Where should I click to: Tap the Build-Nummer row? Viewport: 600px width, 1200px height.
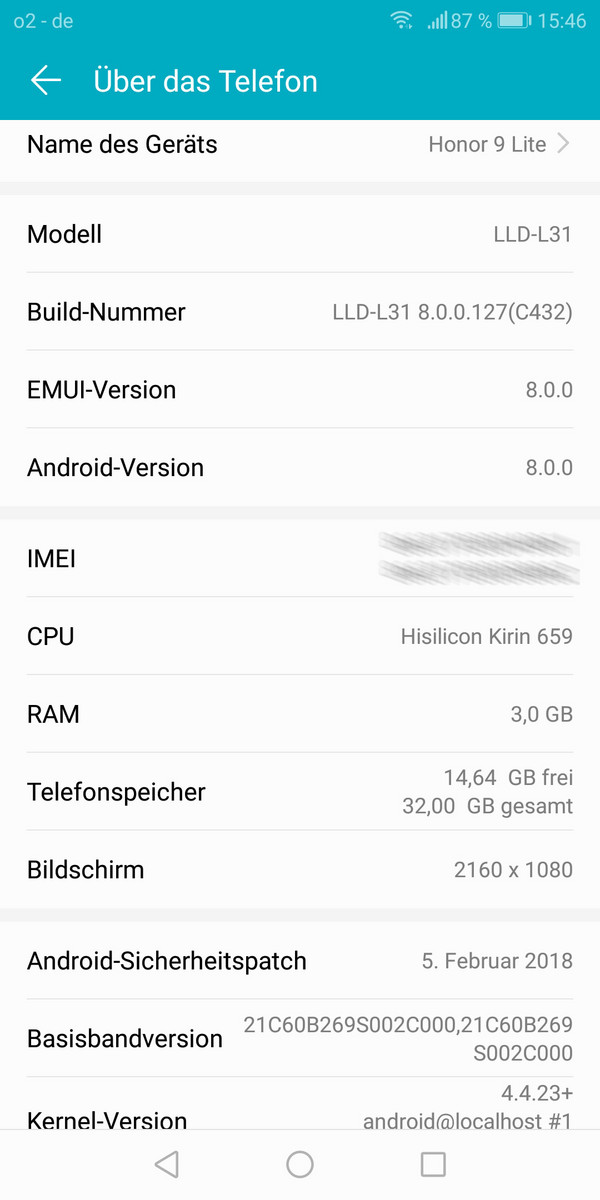300,312
